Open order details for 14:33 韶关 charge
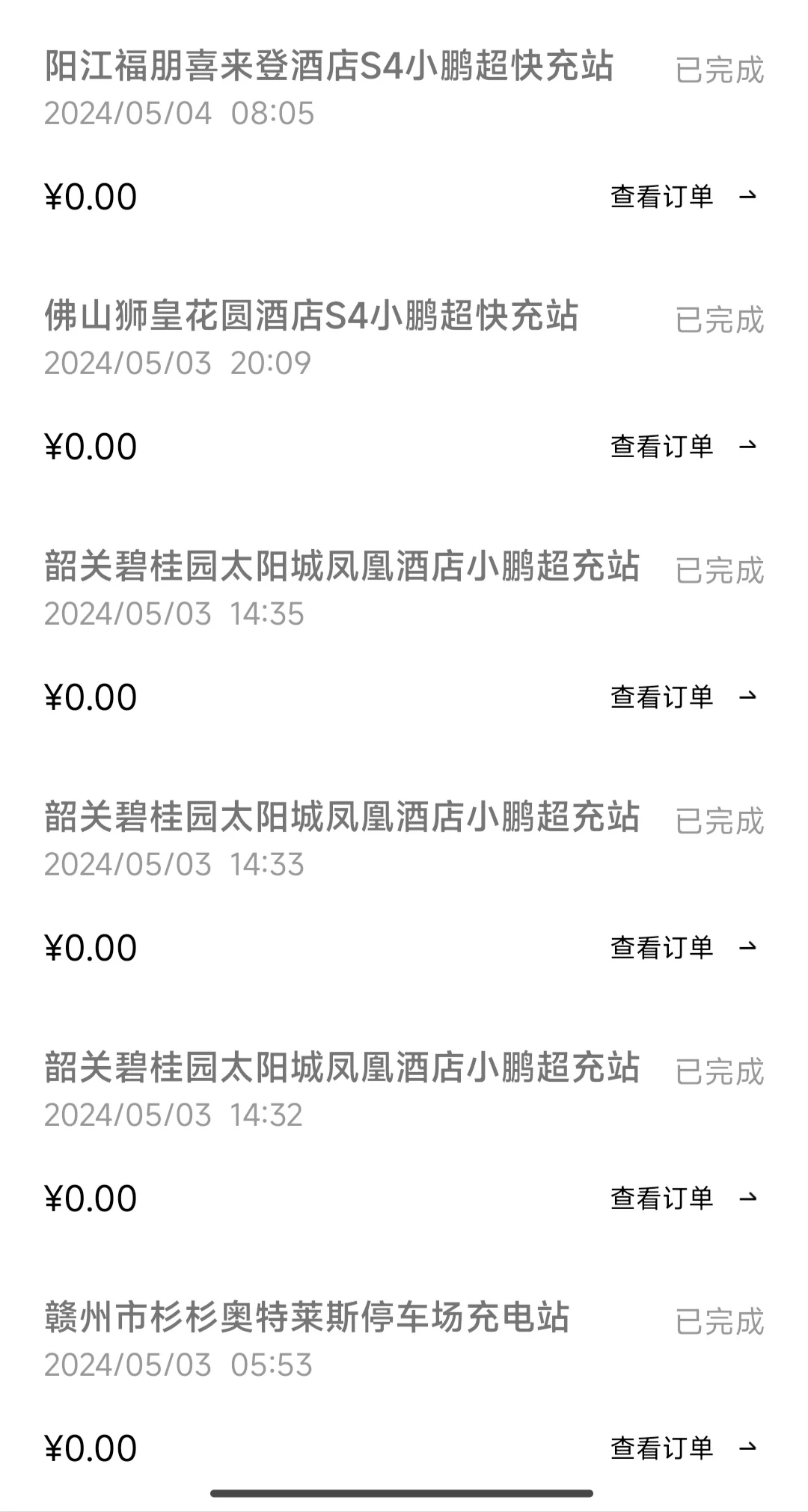The image size is (808, 1512). 682,948
